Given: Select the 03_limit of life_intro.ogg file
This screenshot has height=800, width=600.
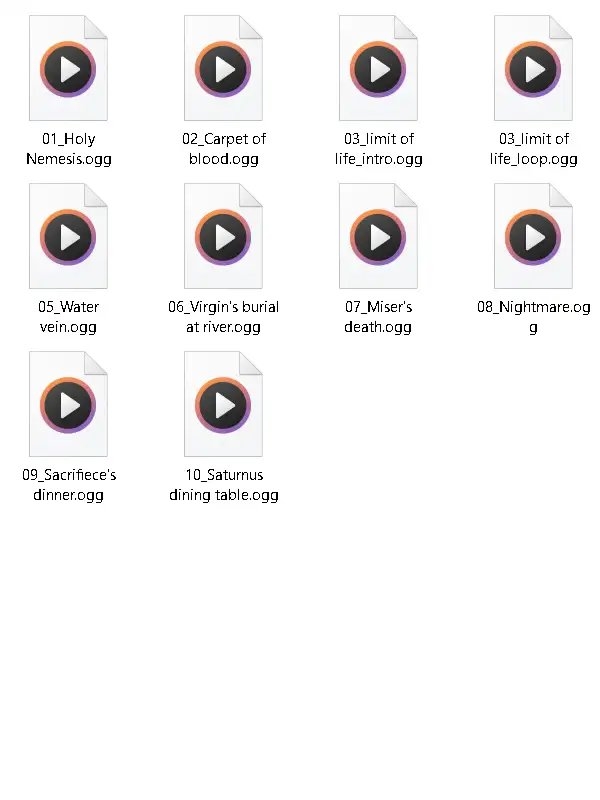Looking at the screenshot, I should click(379, 70).
